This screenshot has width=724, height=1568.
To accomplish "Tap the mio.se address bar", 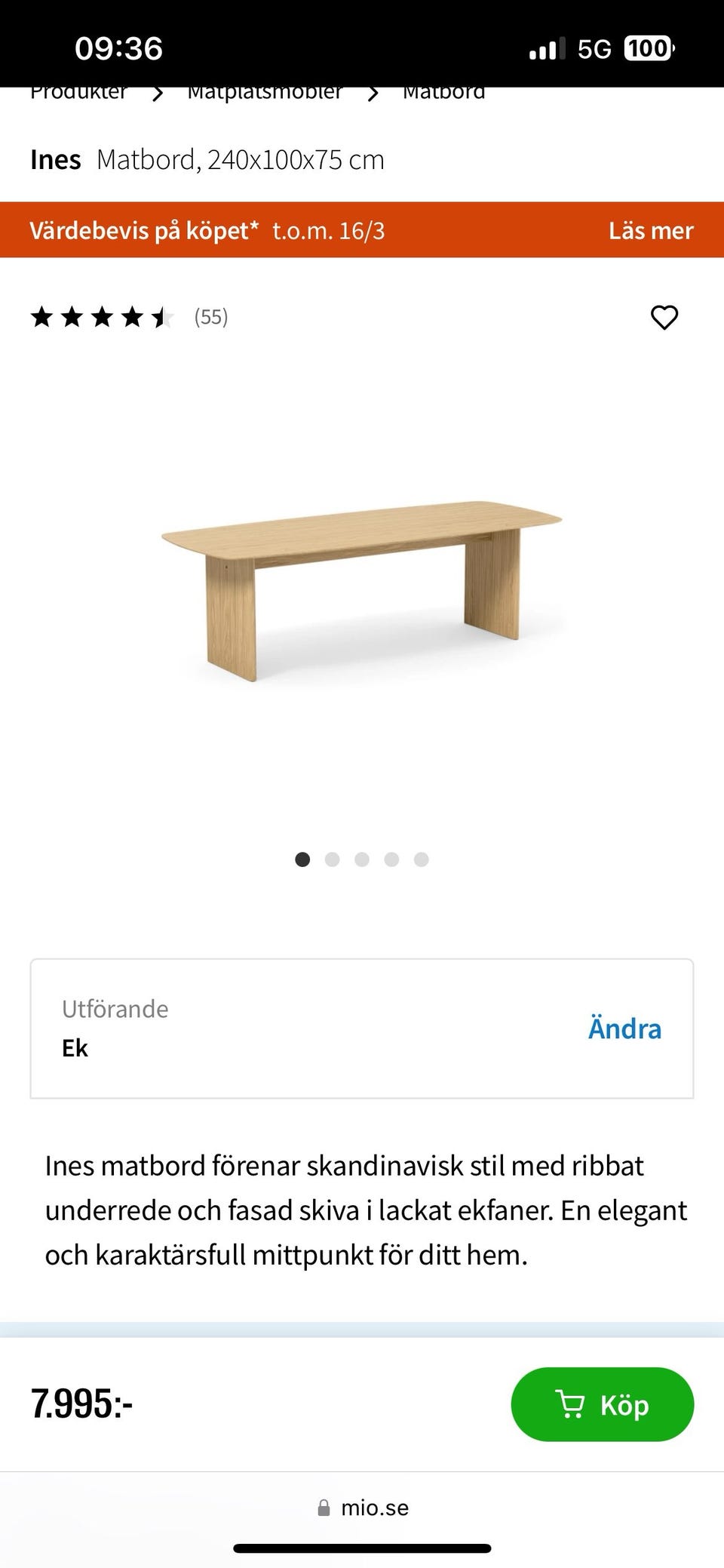I will click(x=373, y=1508).
